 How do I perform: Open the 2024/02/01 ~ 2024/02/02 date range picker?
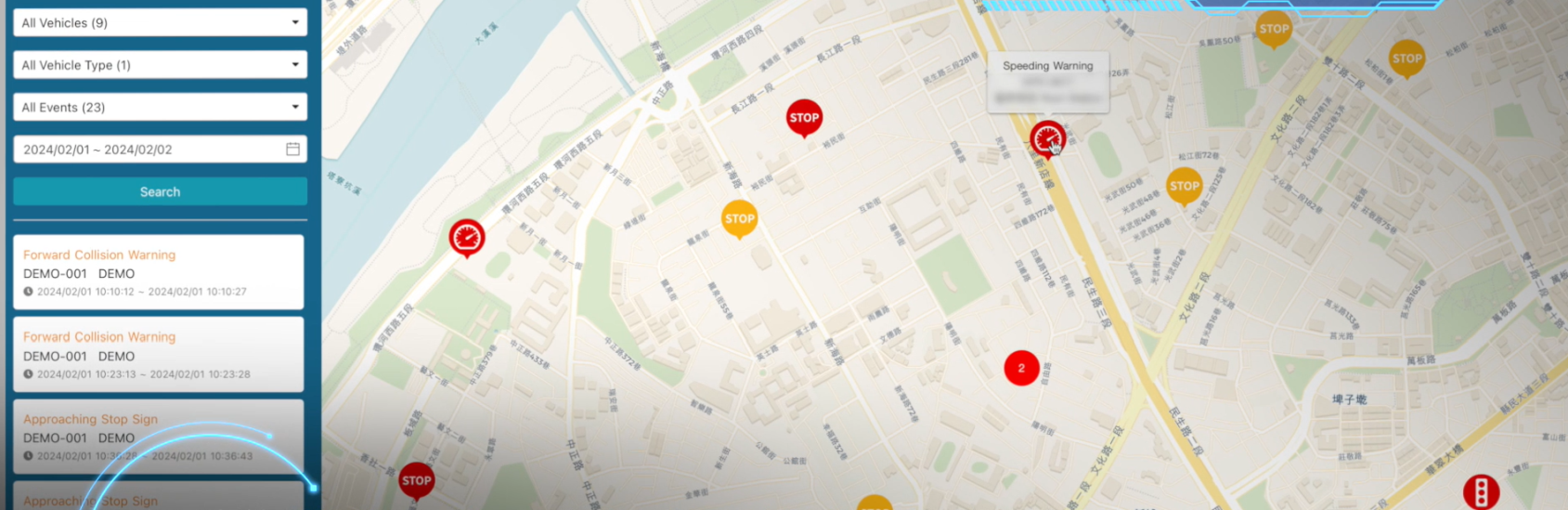tap(160, 150)
